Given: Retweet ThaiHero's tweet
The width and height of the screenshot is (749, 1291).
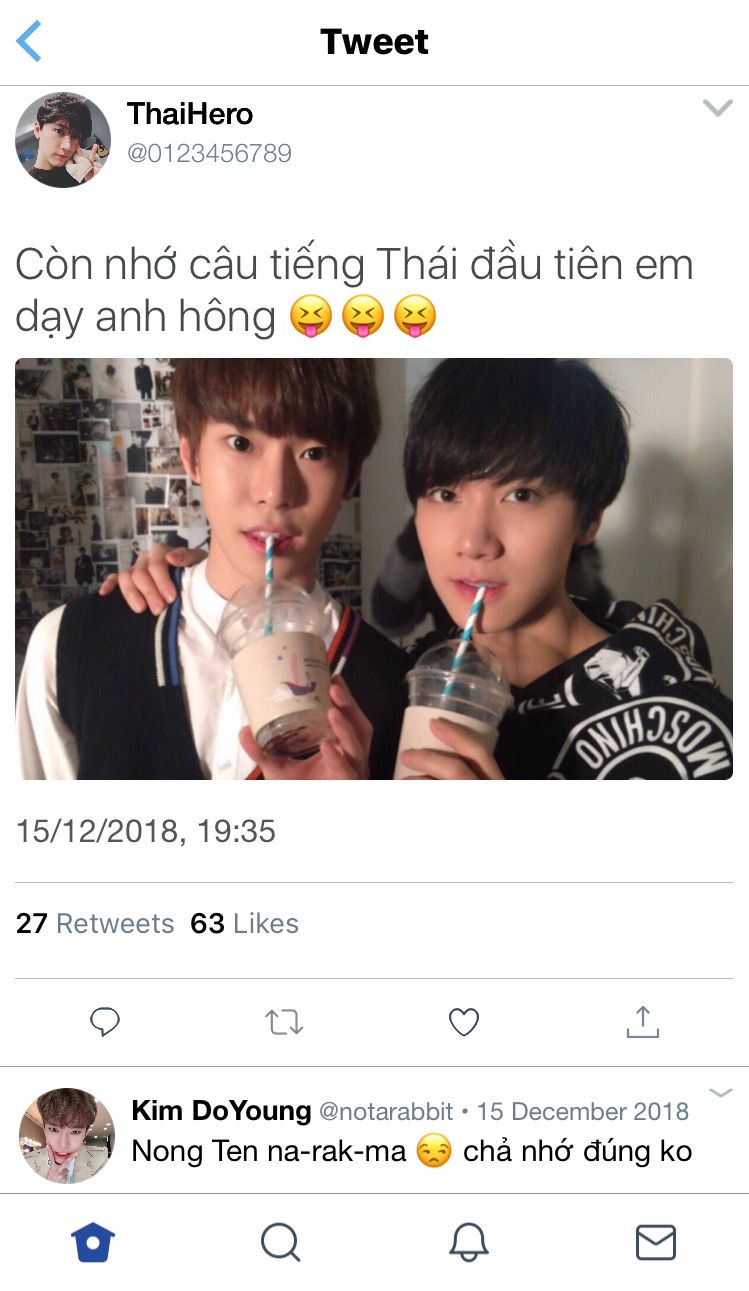Looking at the screenshot, I should (284, 1022).
